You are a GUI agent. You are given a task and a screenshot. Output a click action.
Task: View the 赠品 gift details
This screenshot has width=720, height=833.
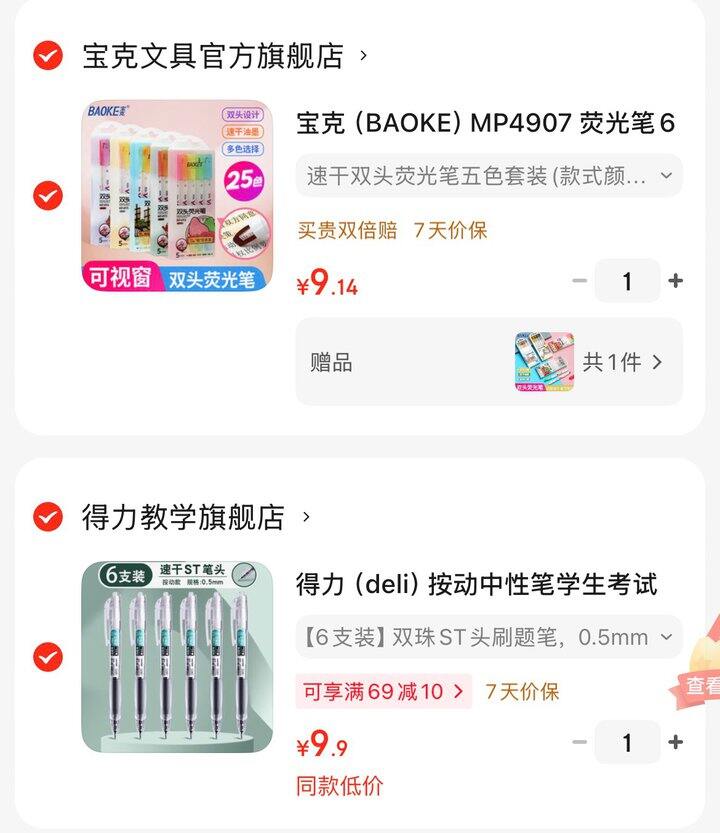(489, 361)
